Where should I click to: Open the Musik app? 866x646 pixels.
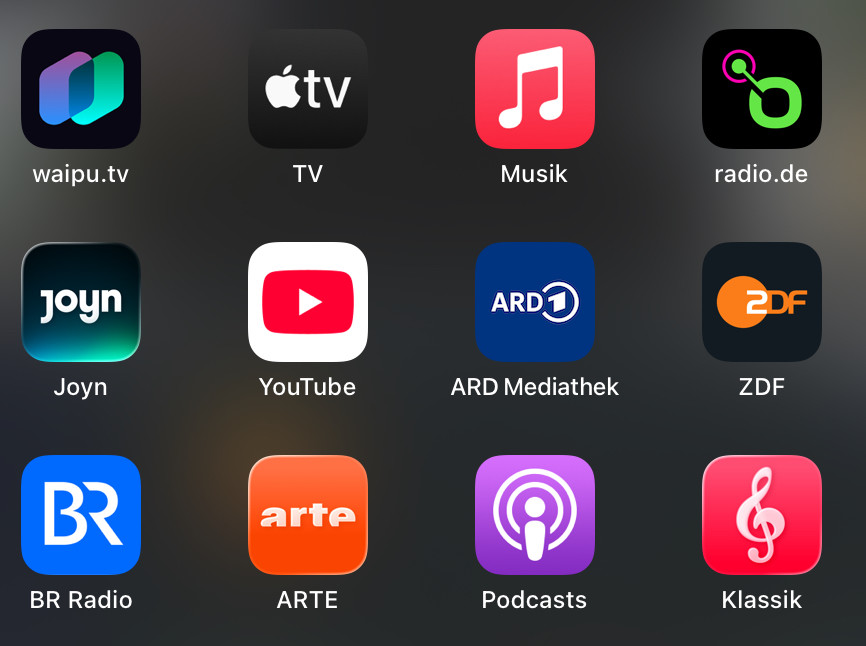(x=535, y=89)
